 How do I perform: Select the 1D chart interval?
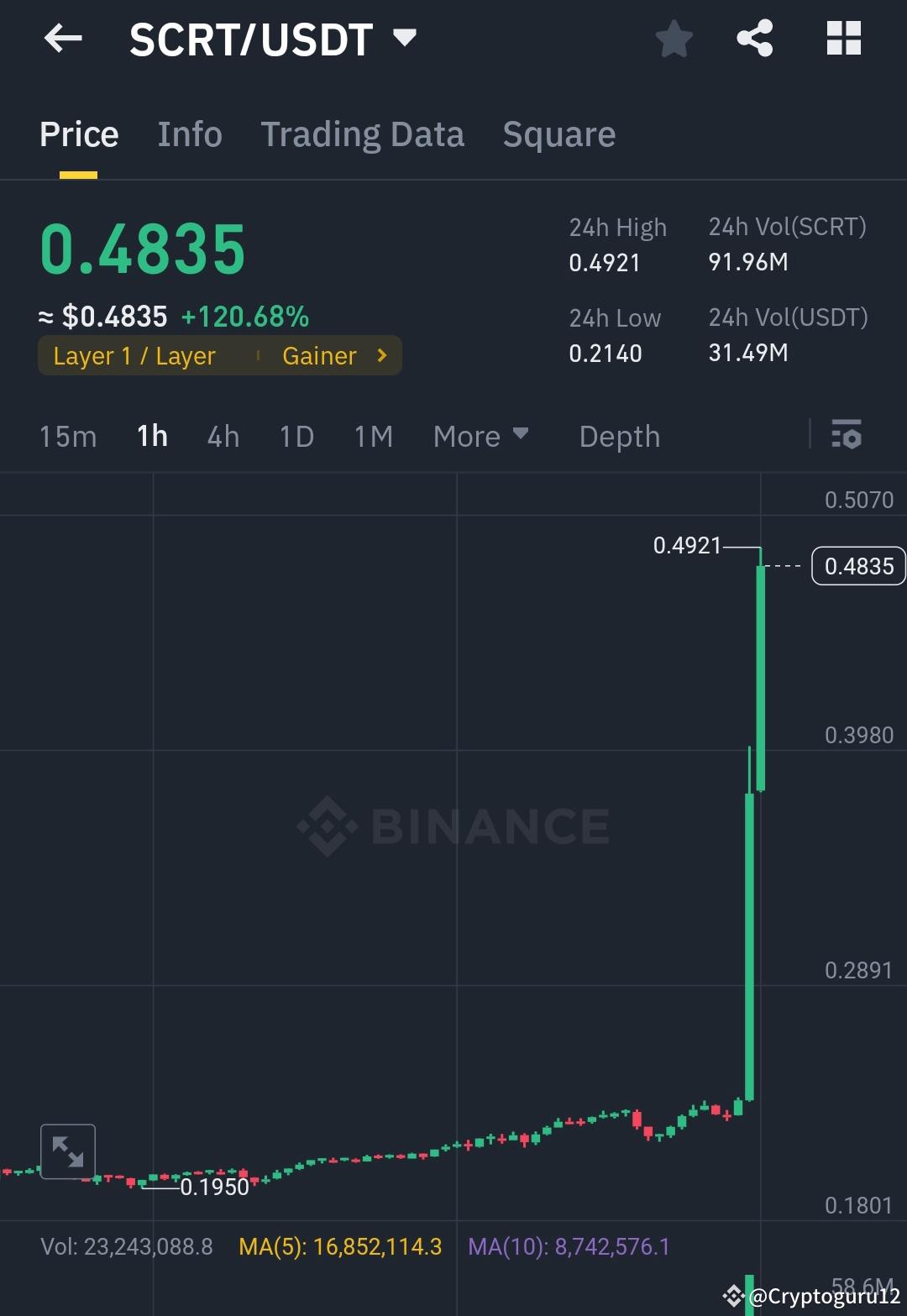(296, 436)
